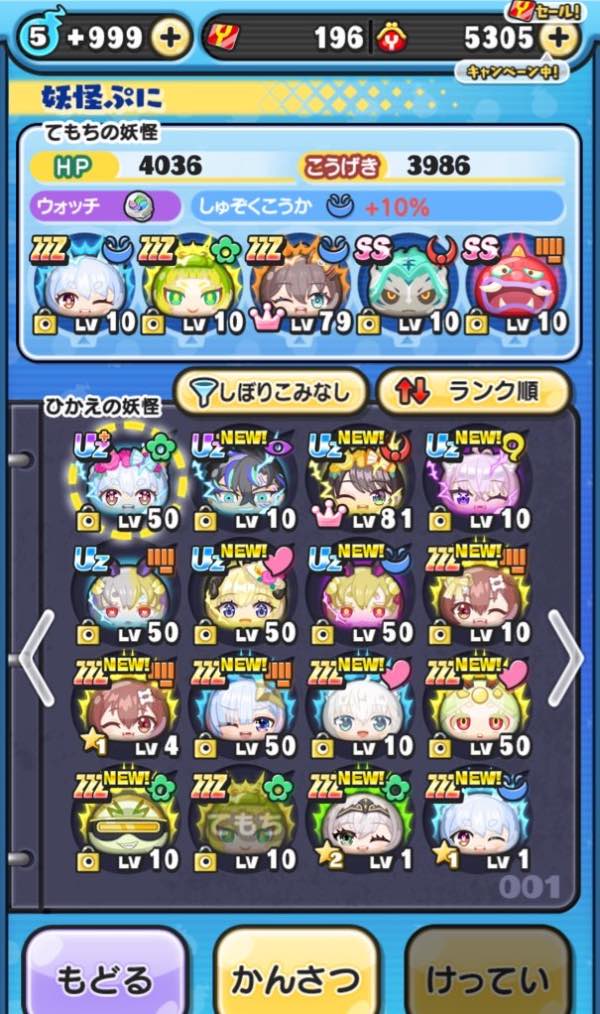Tap the plus button next to +999
Viewport: 600px width, 1014px height.
171,39
